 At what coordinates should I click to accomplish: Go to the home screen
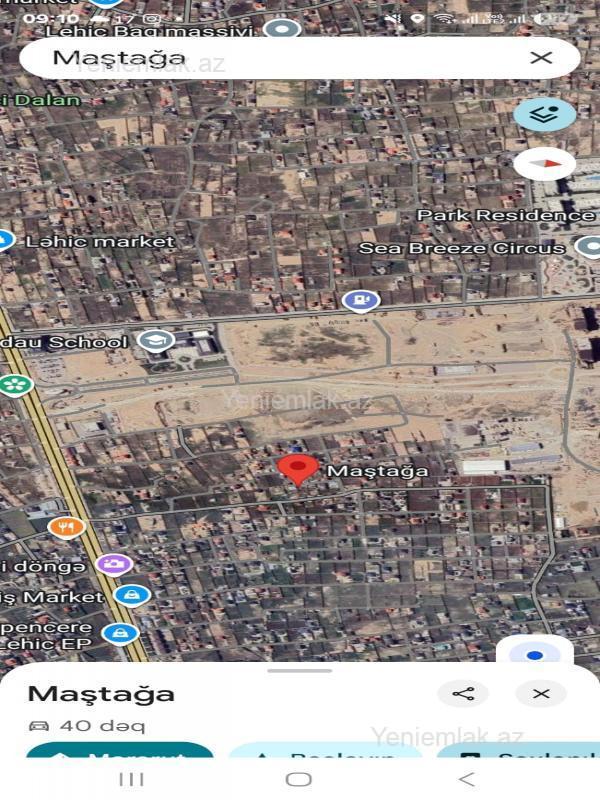click(298, 780)
